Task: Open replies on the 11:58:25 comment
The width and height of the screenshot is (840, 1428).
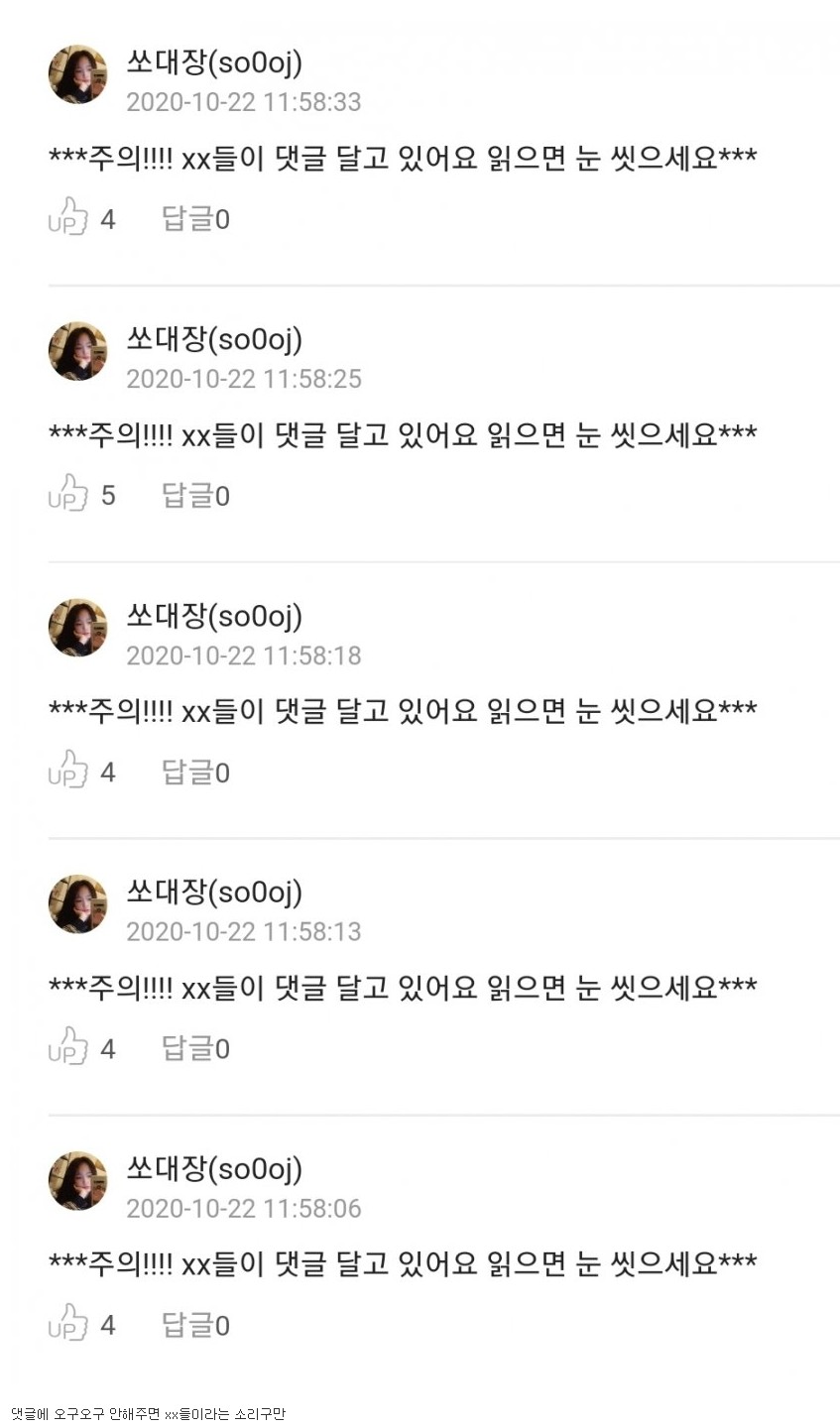Action: pos(195,496)
